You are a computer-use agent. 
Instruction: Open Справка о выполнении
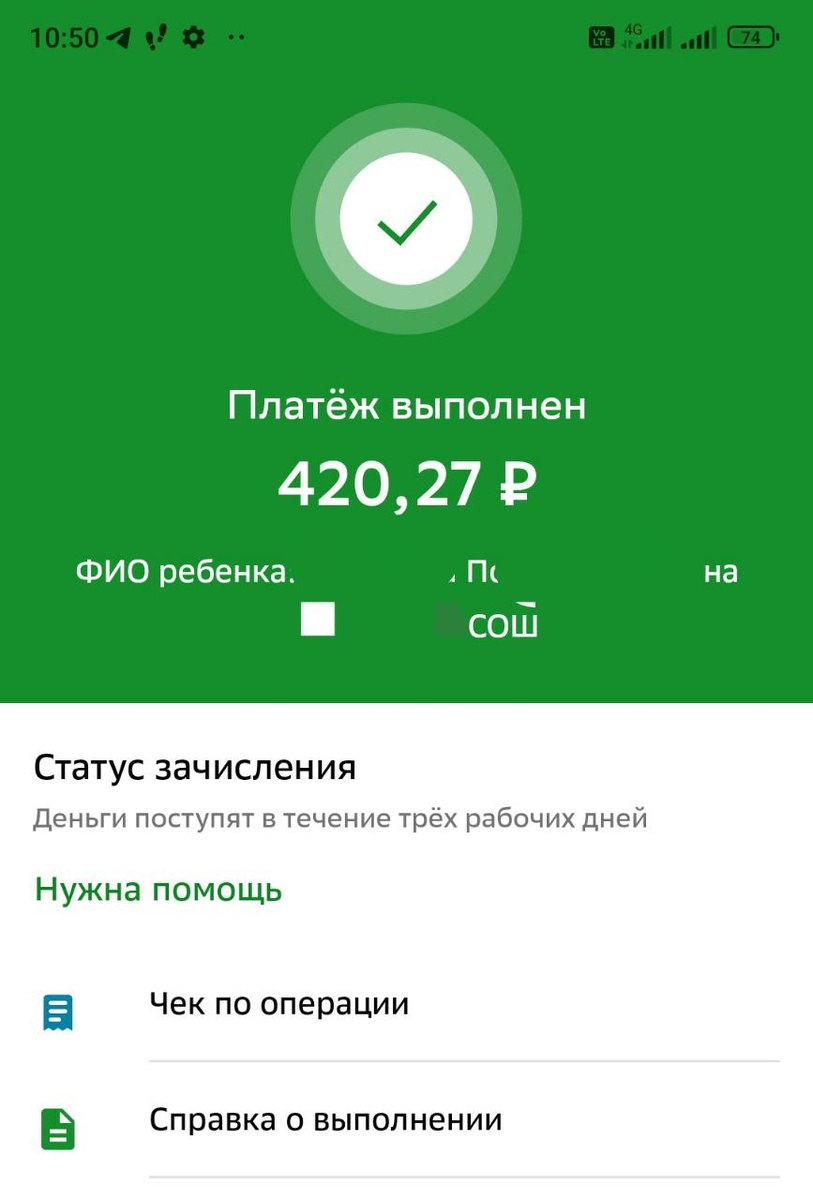click(325, 1120)
